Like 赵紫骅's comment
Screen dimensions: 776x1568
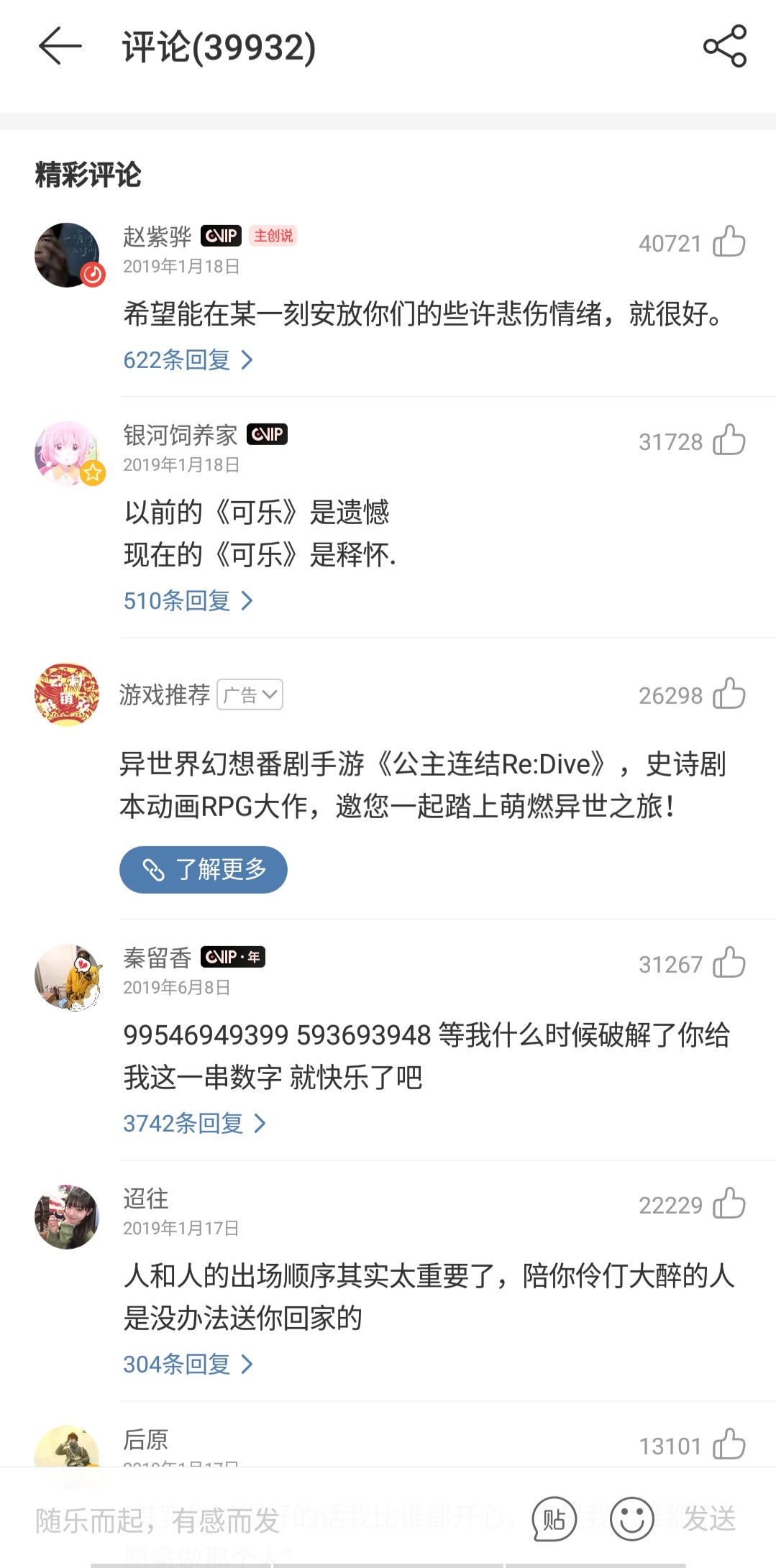point(729,242)
